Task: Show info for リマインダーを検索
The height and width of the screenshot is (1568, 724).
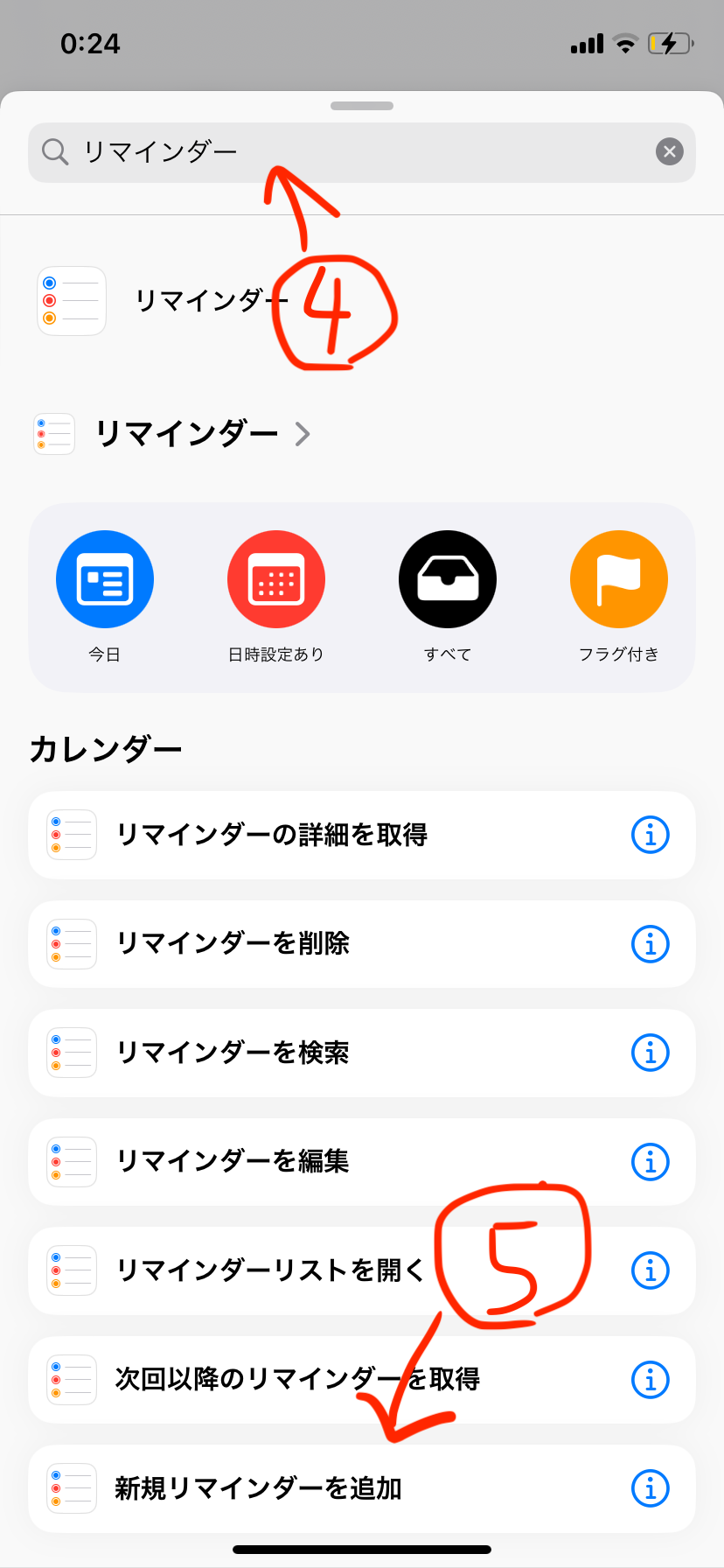Action: [651, 1053]
